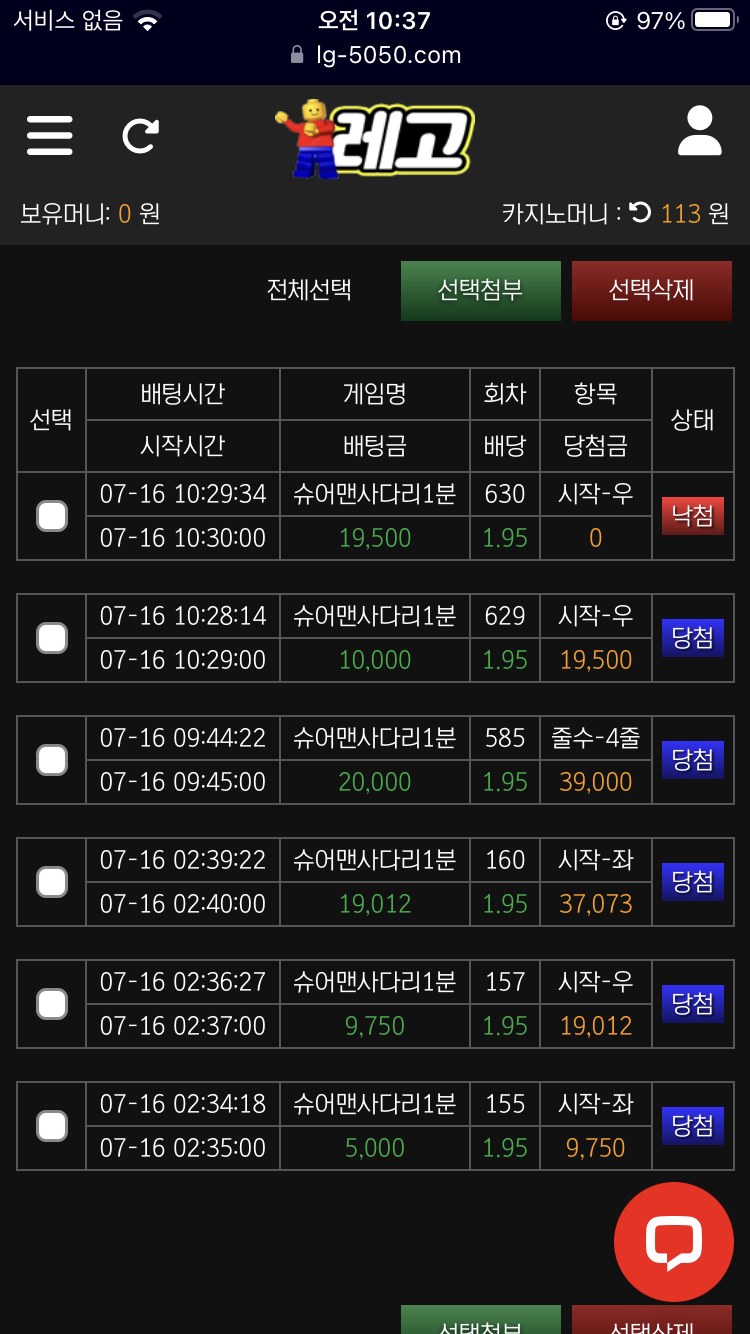Image resolution: width=750 pixels, height=1334 pixels.
Task: Open the hamburger menu
Action: click(x=50, y=135)
